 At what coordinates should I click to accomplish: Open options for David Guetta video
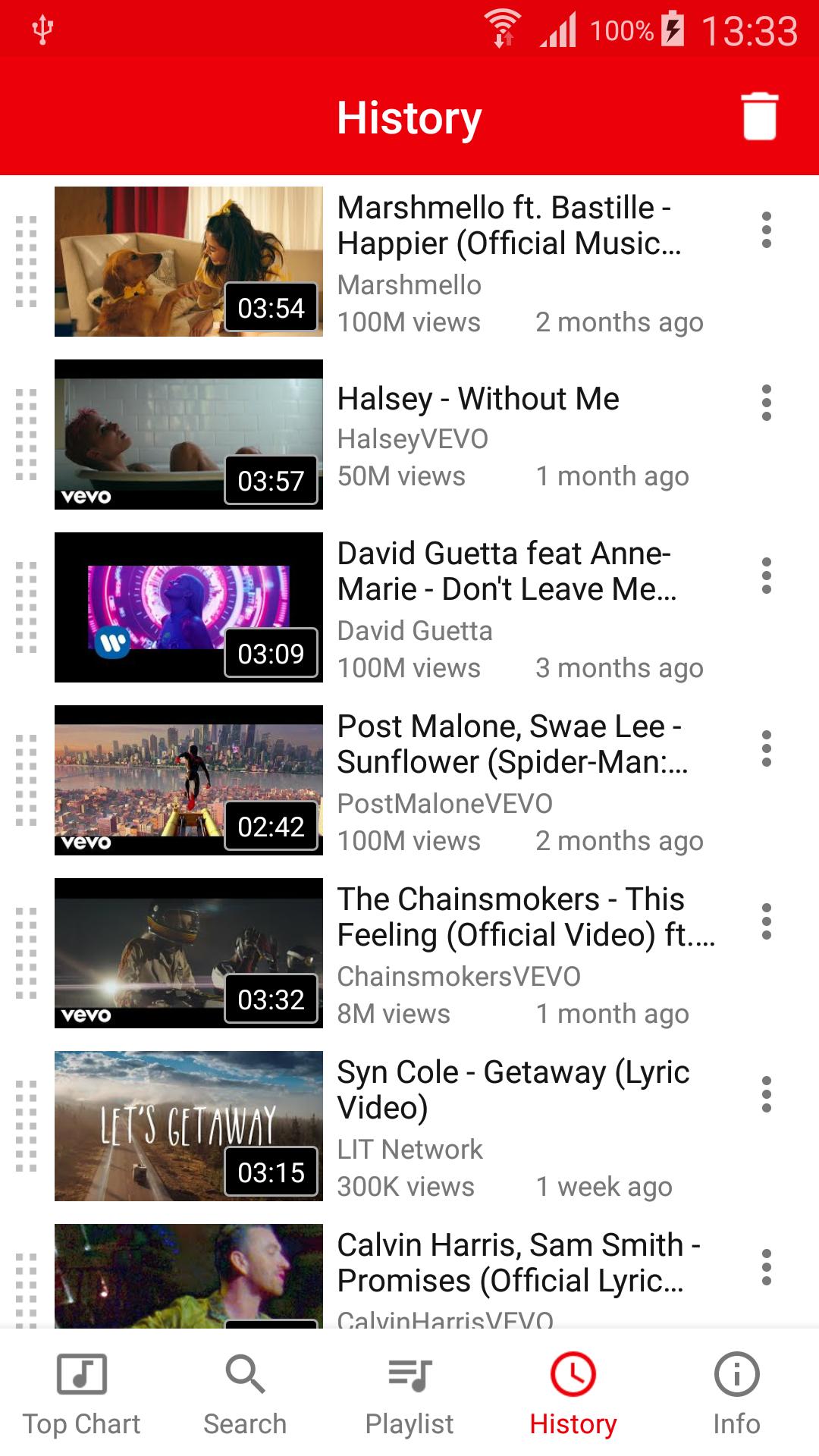[766, 576]
